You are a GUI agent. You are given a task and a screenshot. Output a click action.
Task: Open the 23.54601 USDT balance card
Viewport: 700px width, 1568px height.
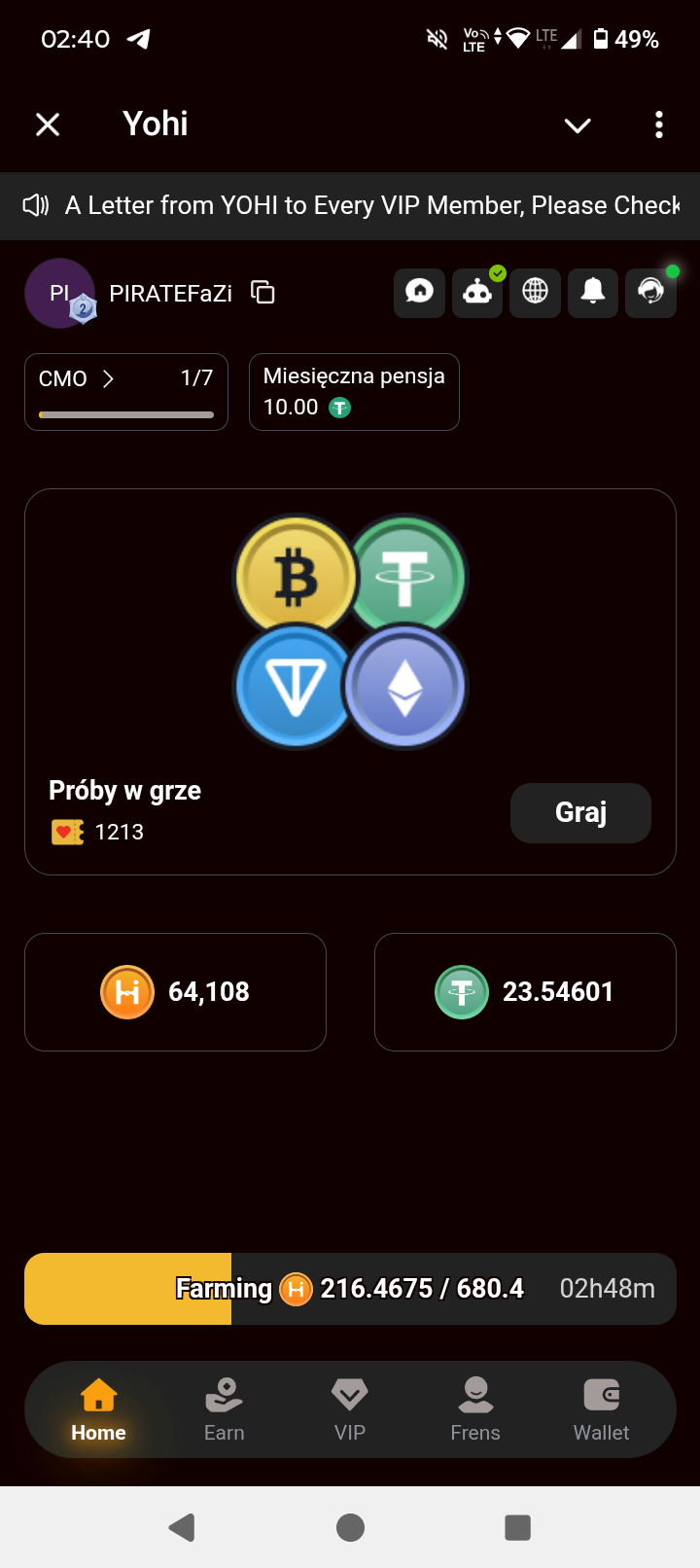tap(525, 992)
